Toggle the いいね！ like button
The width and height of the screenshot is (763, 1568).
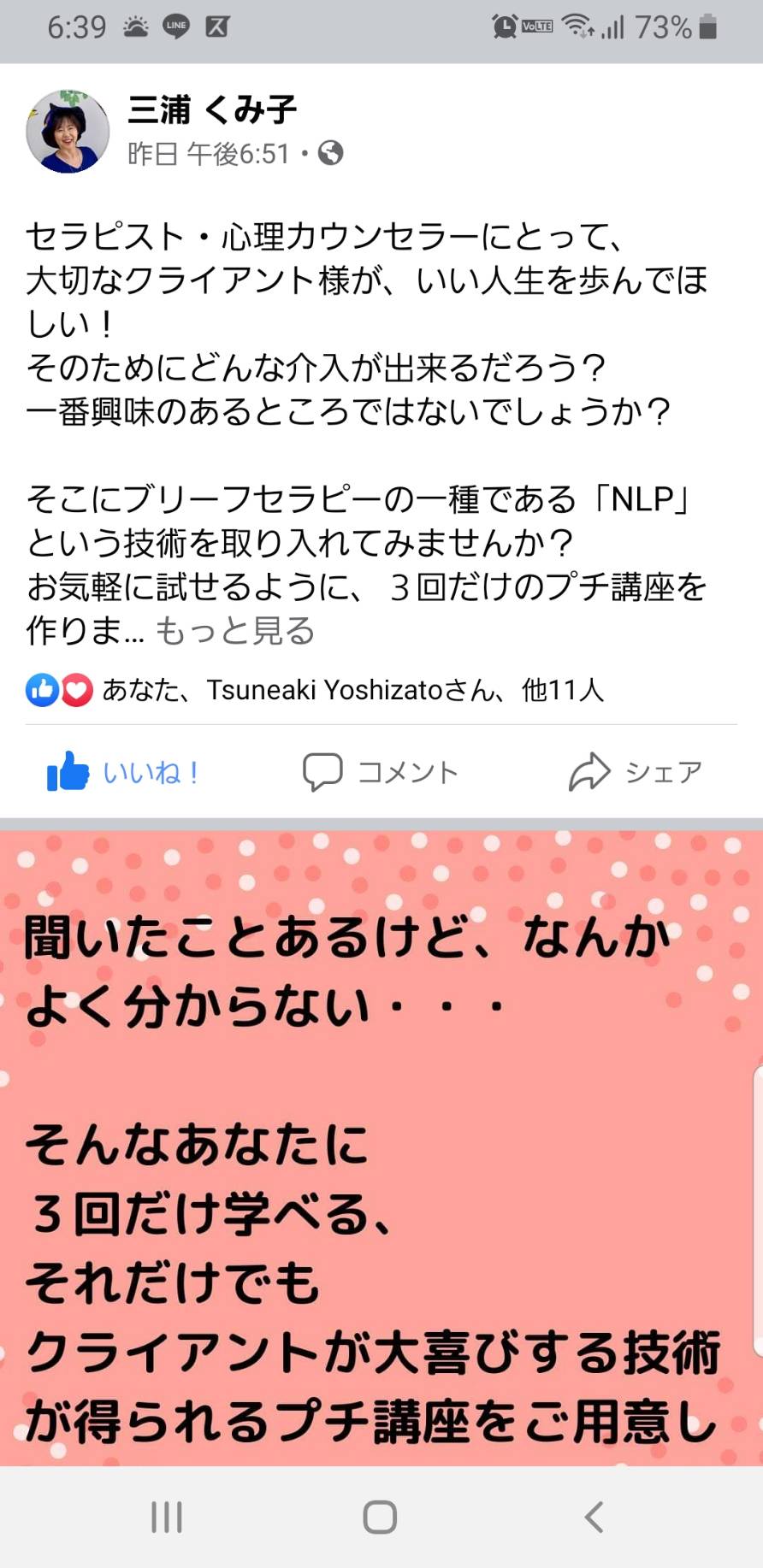click(124, 772)
